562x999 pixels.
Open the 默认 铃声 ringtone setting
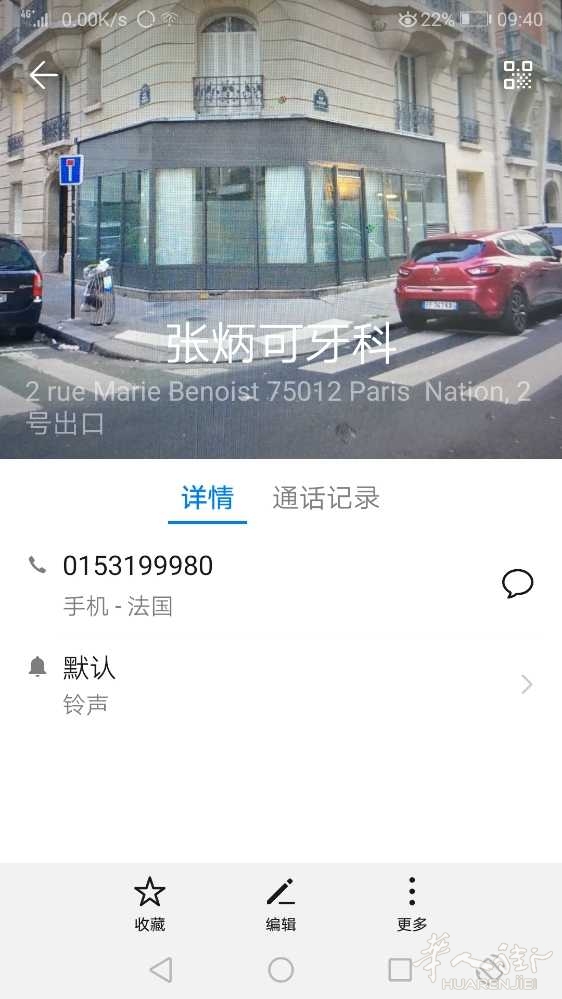[281, 685]
